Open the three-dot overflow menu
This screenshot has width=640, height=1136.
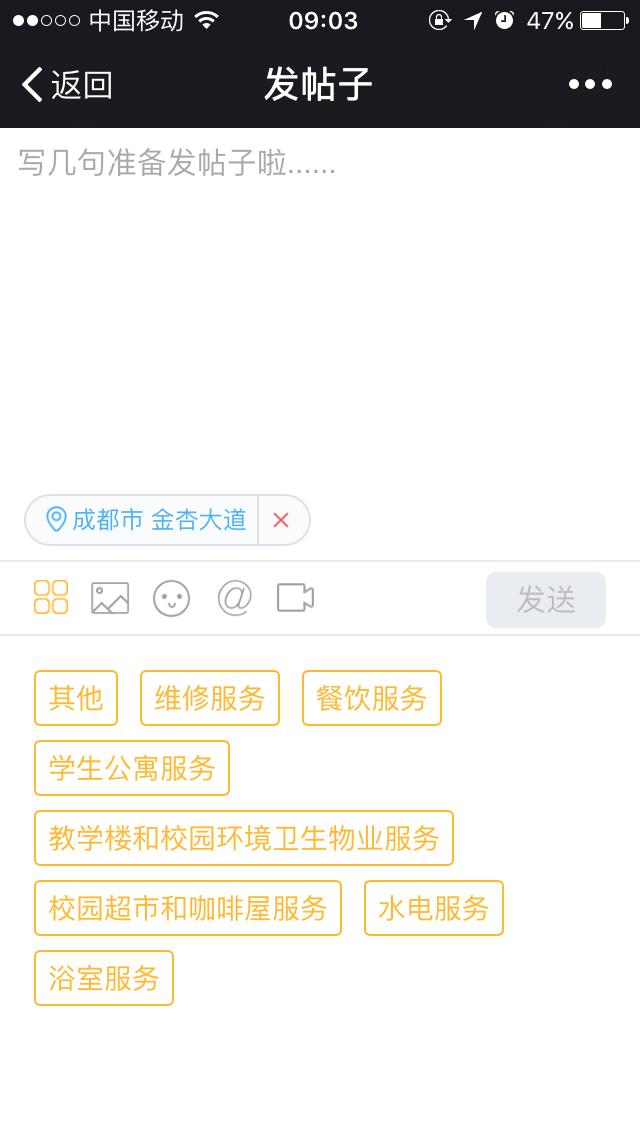590,85
